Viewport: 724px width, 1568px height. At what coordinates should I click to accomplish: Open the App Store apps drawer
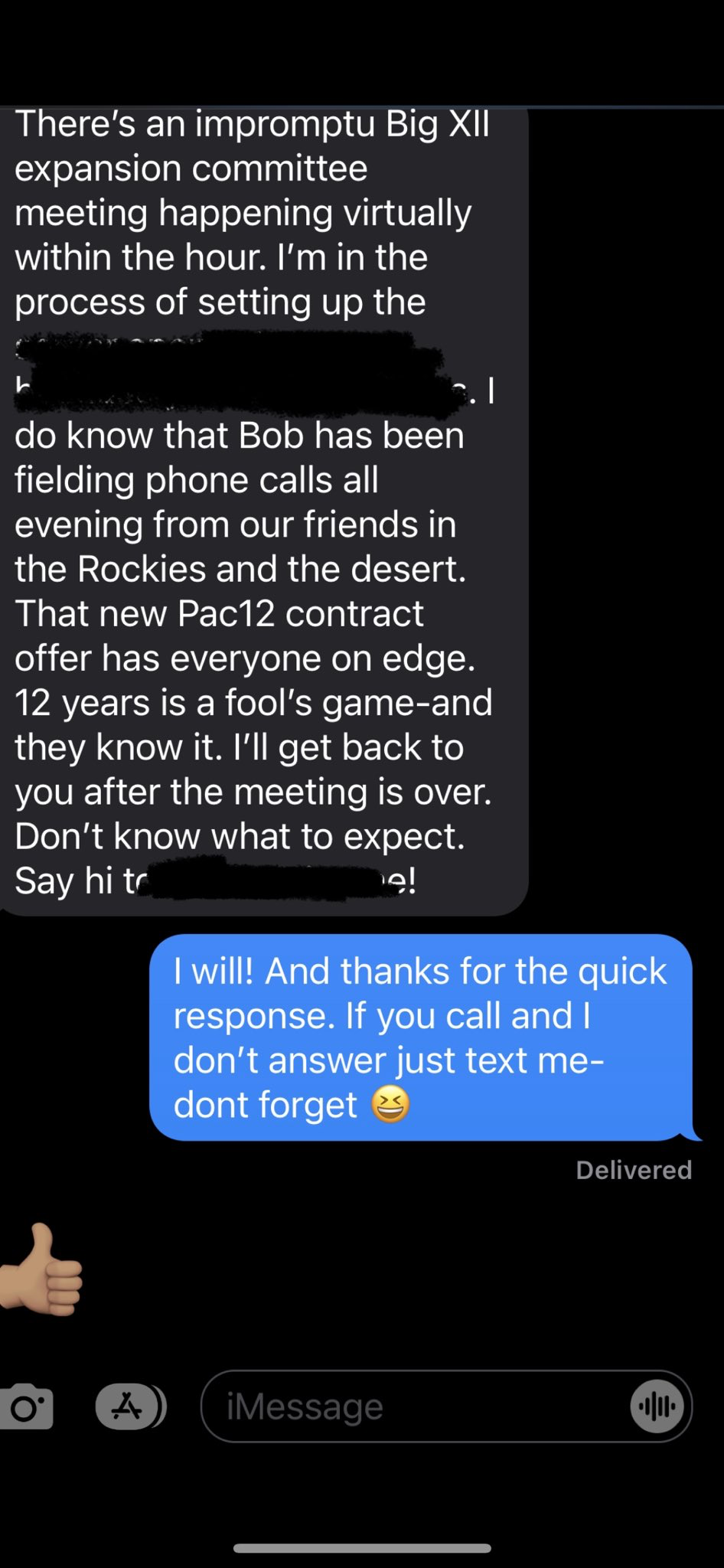[x=129, y=1406]
